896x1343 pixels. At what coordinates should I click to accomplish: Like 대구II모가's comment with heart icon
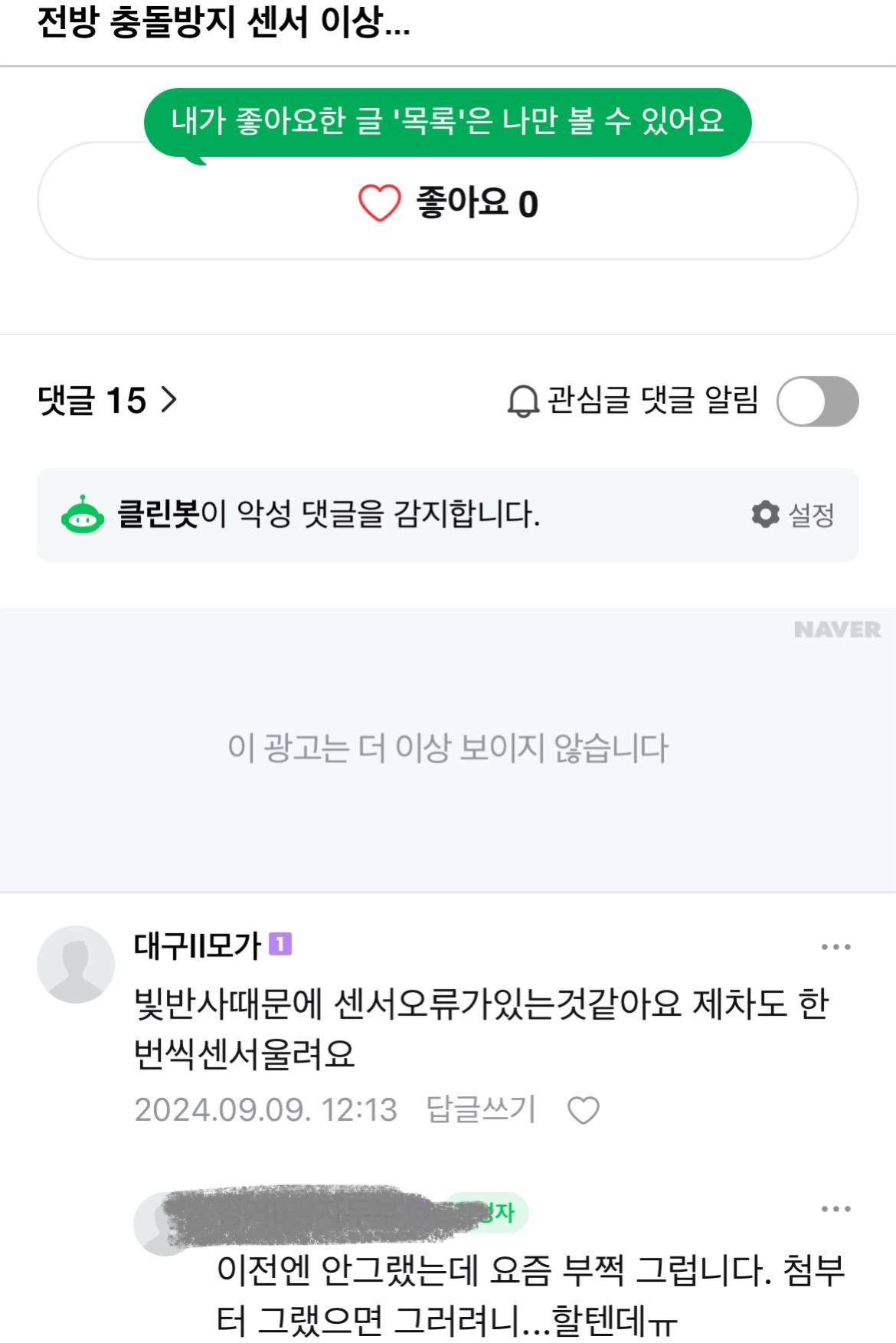click(x=583, y=1110)
